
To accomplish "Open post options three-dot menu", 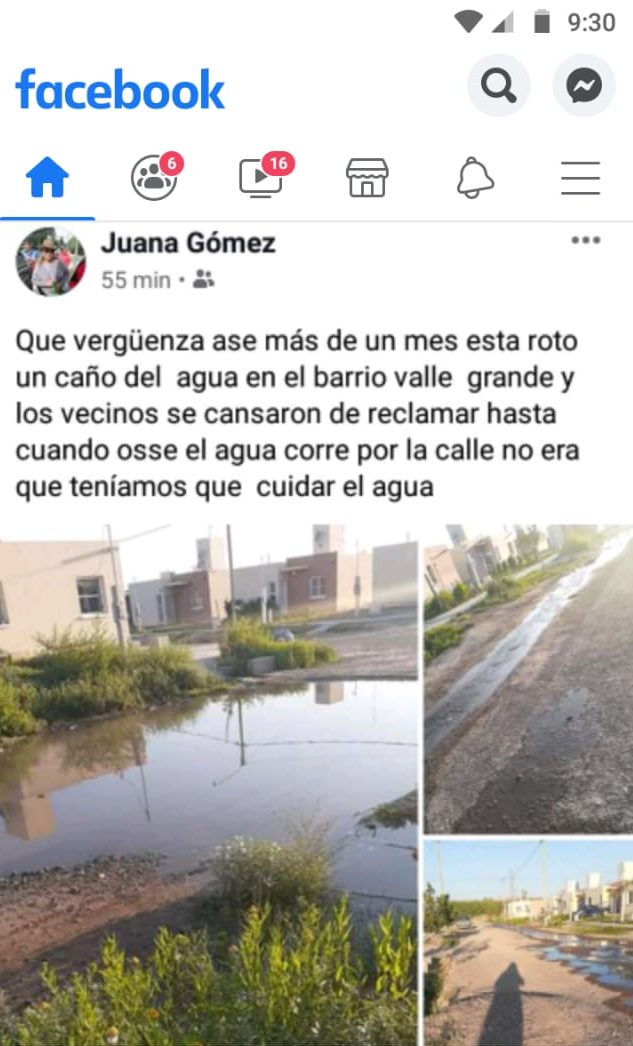I will coord(586,241).
